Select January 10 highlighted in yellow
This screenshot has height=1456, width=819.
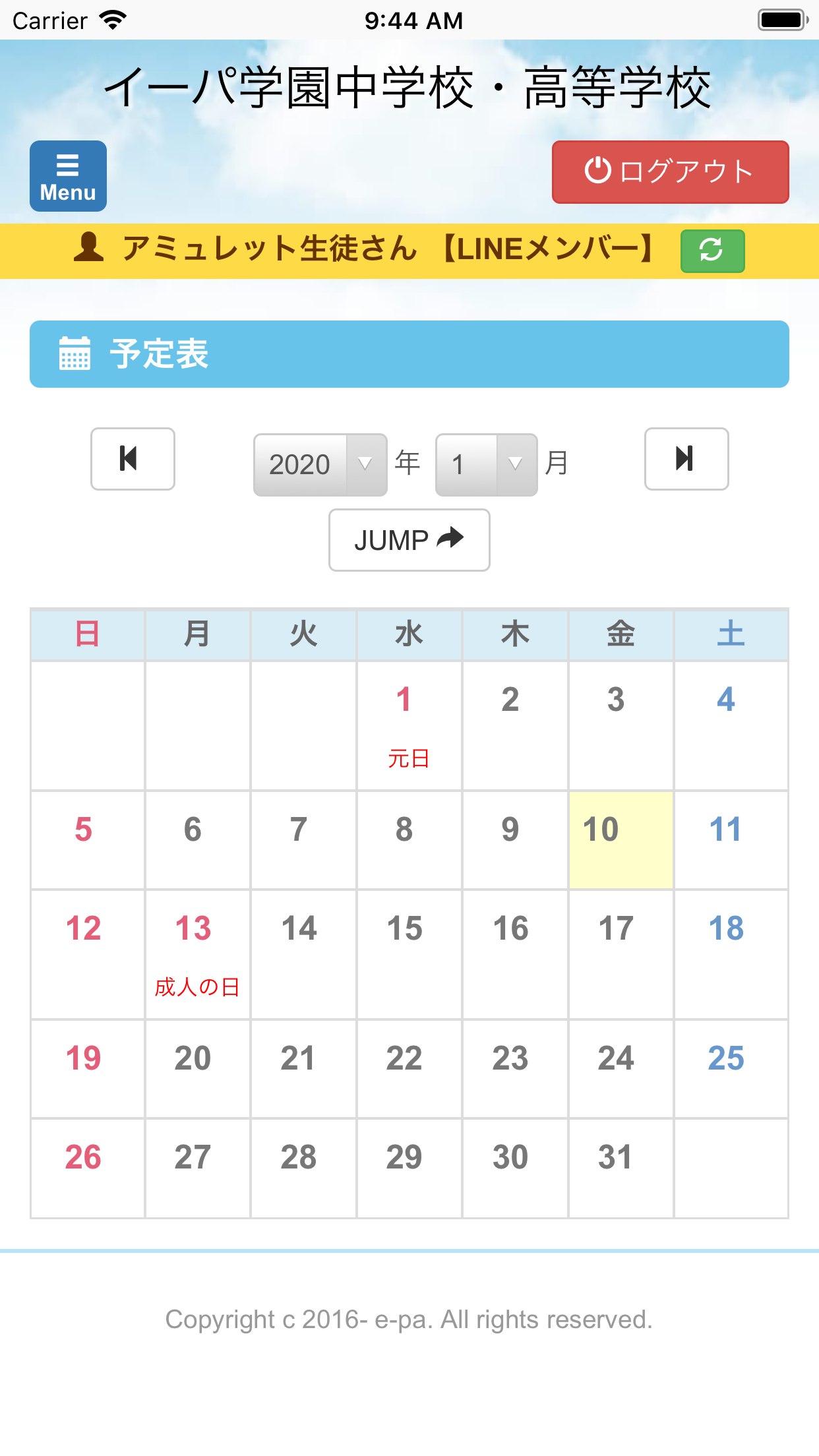click(621, 840)
